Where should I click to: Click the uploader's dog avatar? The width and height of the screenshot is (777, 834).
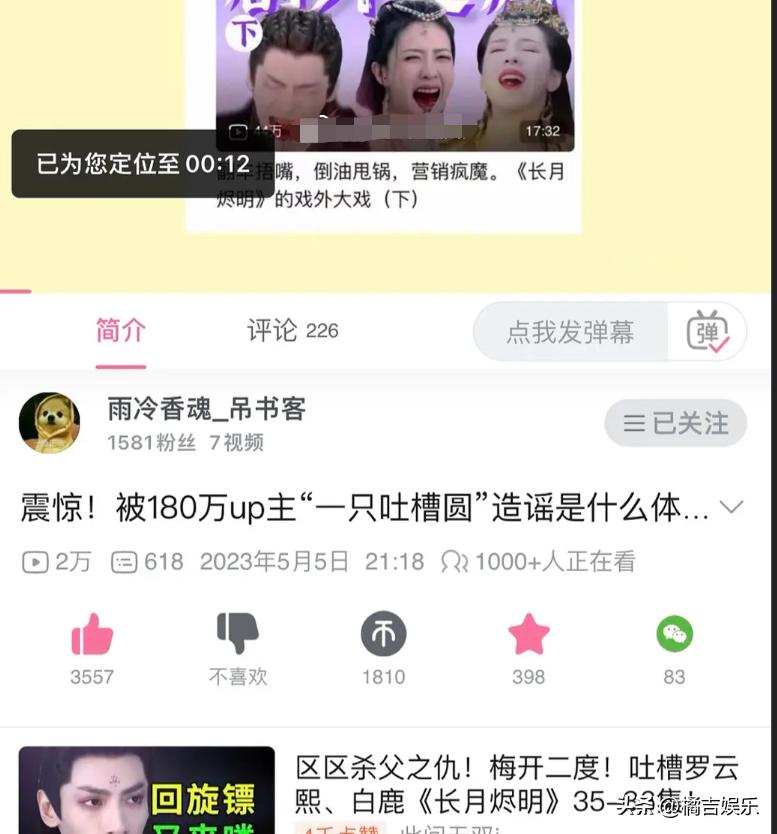tap(49, 422)
